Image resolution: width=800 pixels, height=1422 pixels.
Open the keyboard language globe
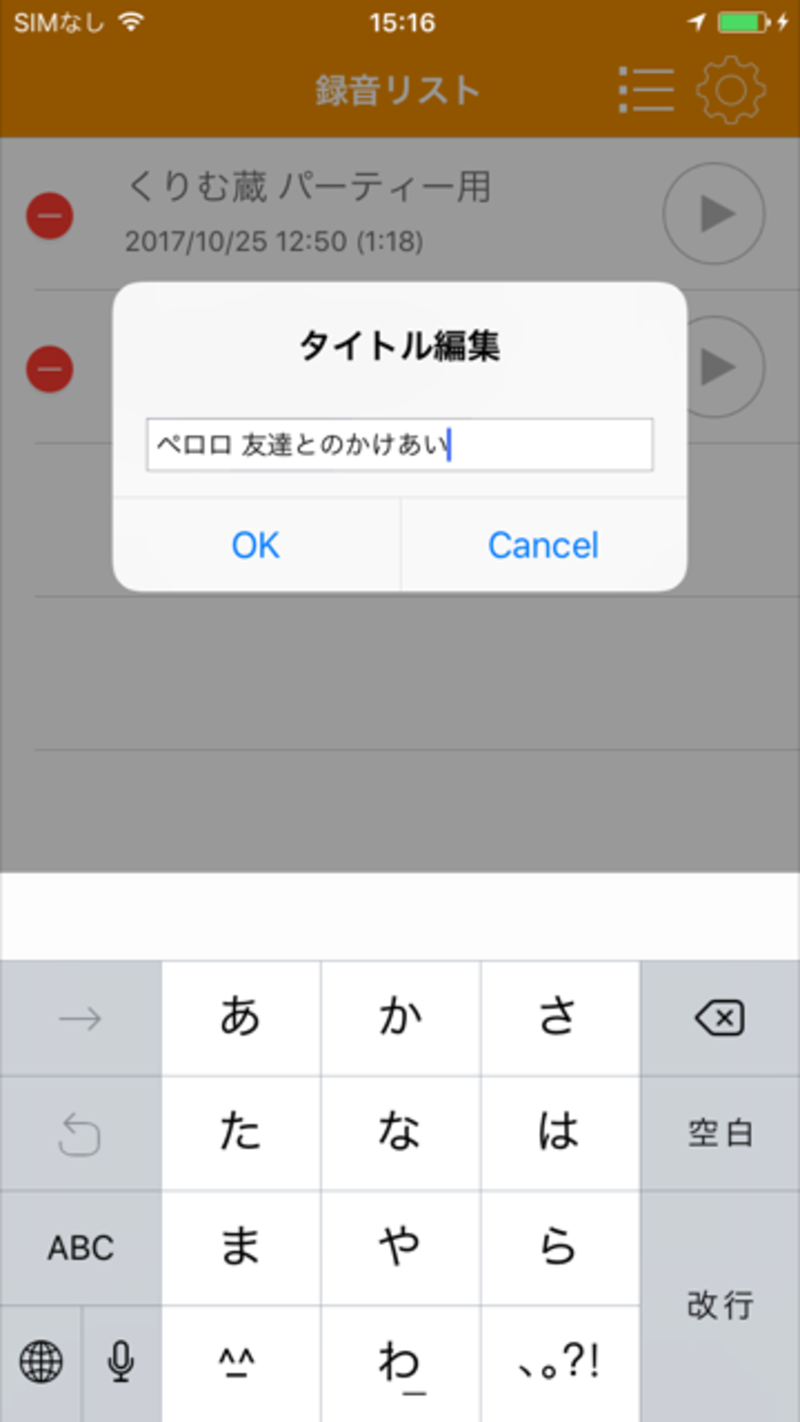point(40,1363)
